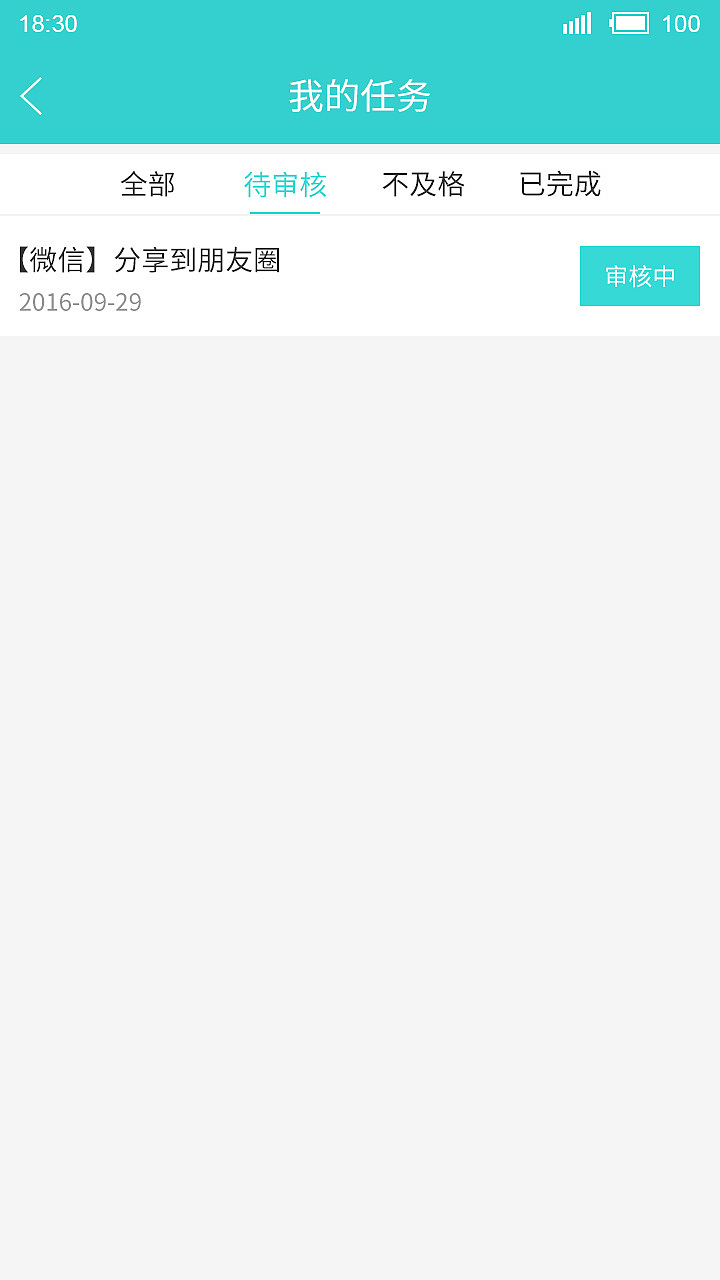
Task: Tap the empty list area below the task
Action: click(x=360, y=700)
